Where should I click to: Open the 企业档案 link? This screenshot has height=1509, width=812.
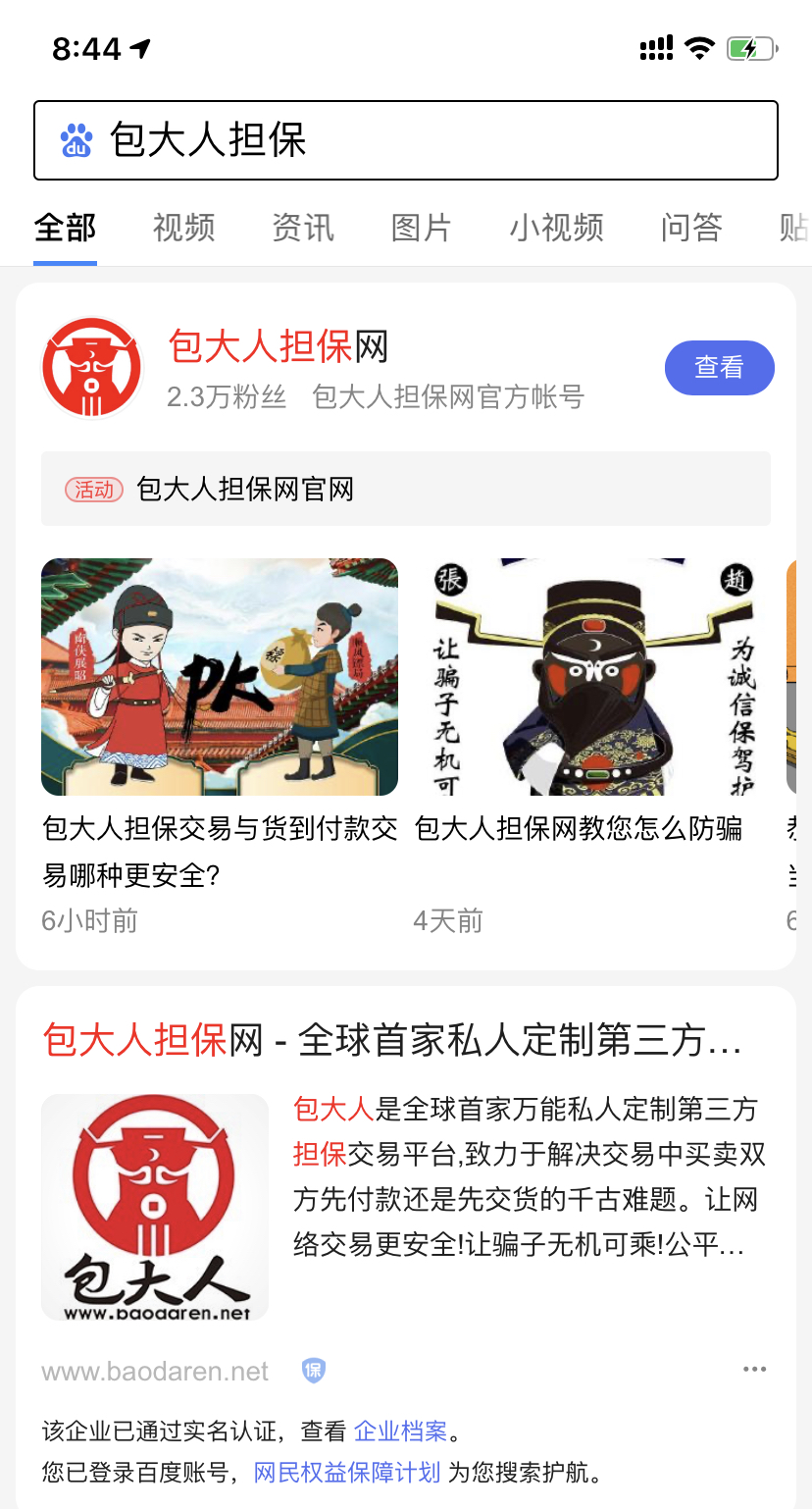click(x=402, y=1431)
